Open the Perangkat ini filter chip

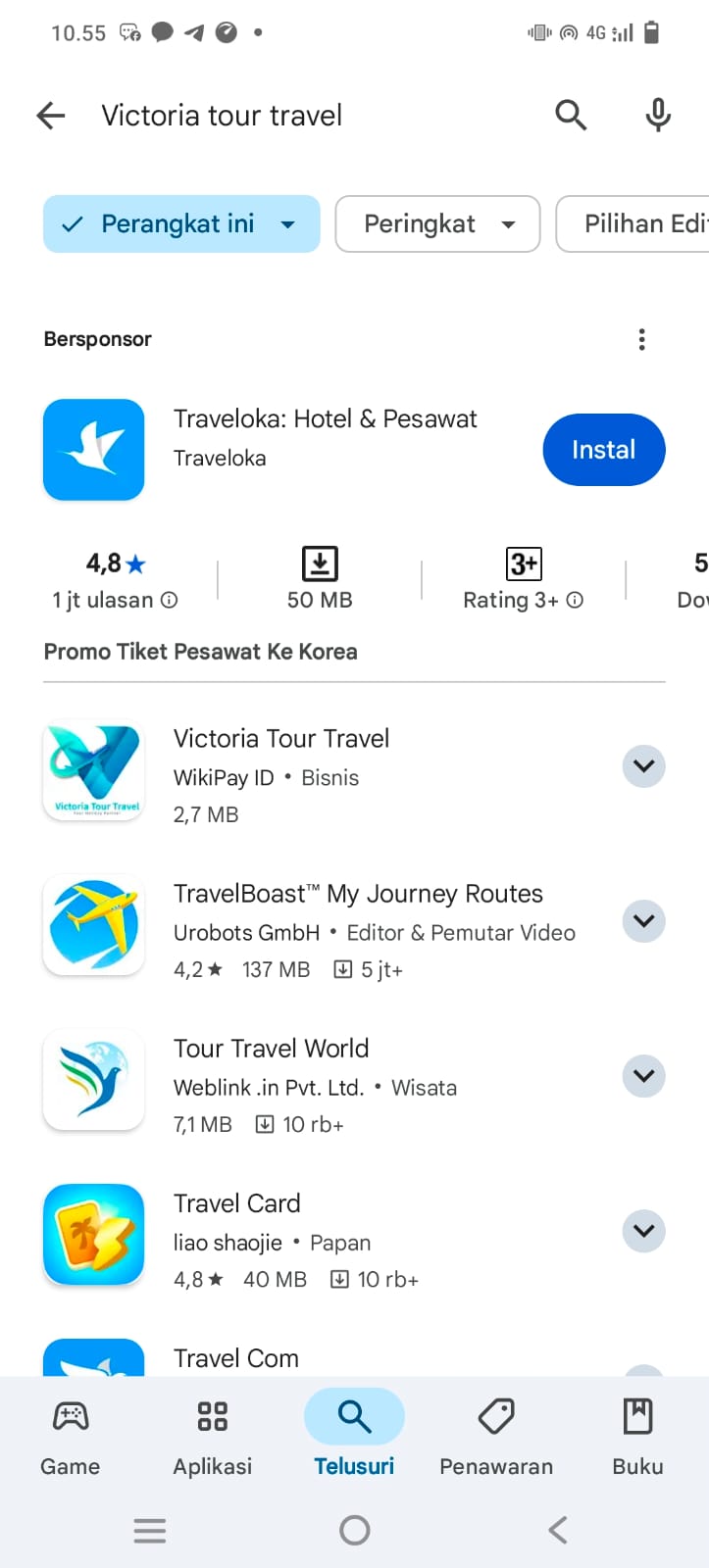pos(181,224)
